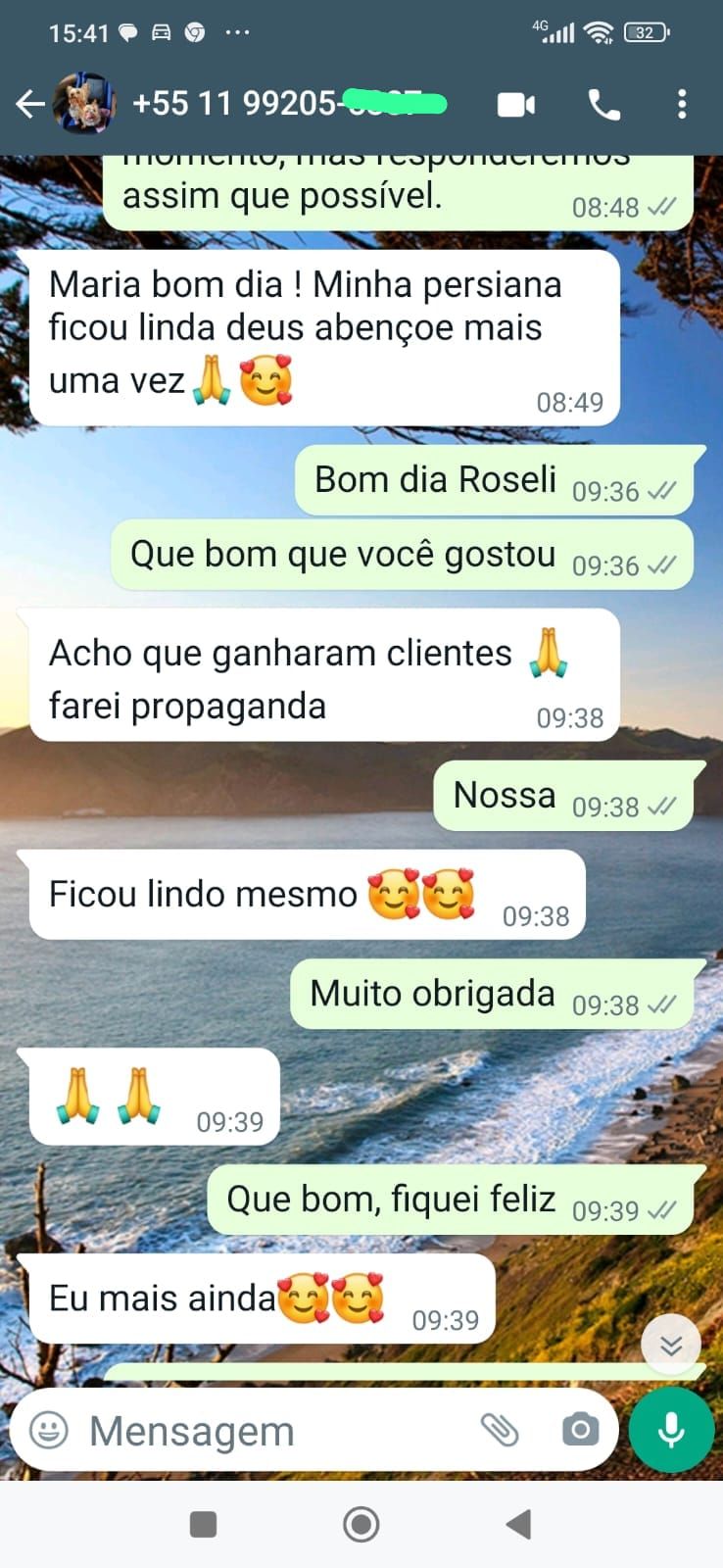Open the emoji picker
The image size is (723, 1568).
point(49,1430)
